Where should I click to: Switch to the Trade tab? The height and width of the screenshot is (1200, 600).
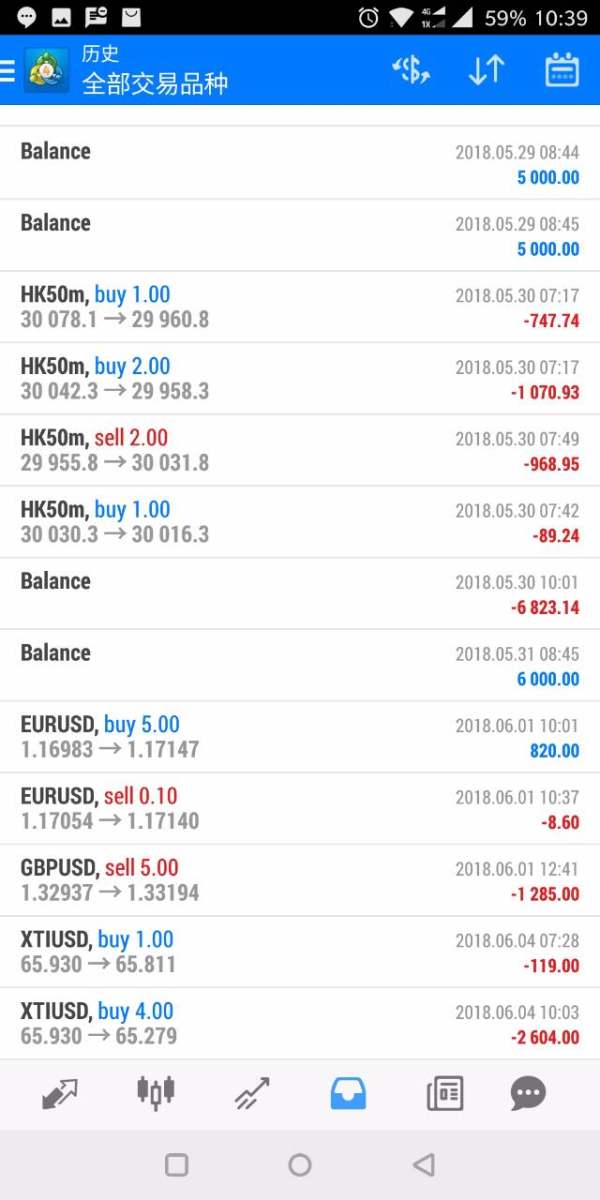pos(251,1094)
